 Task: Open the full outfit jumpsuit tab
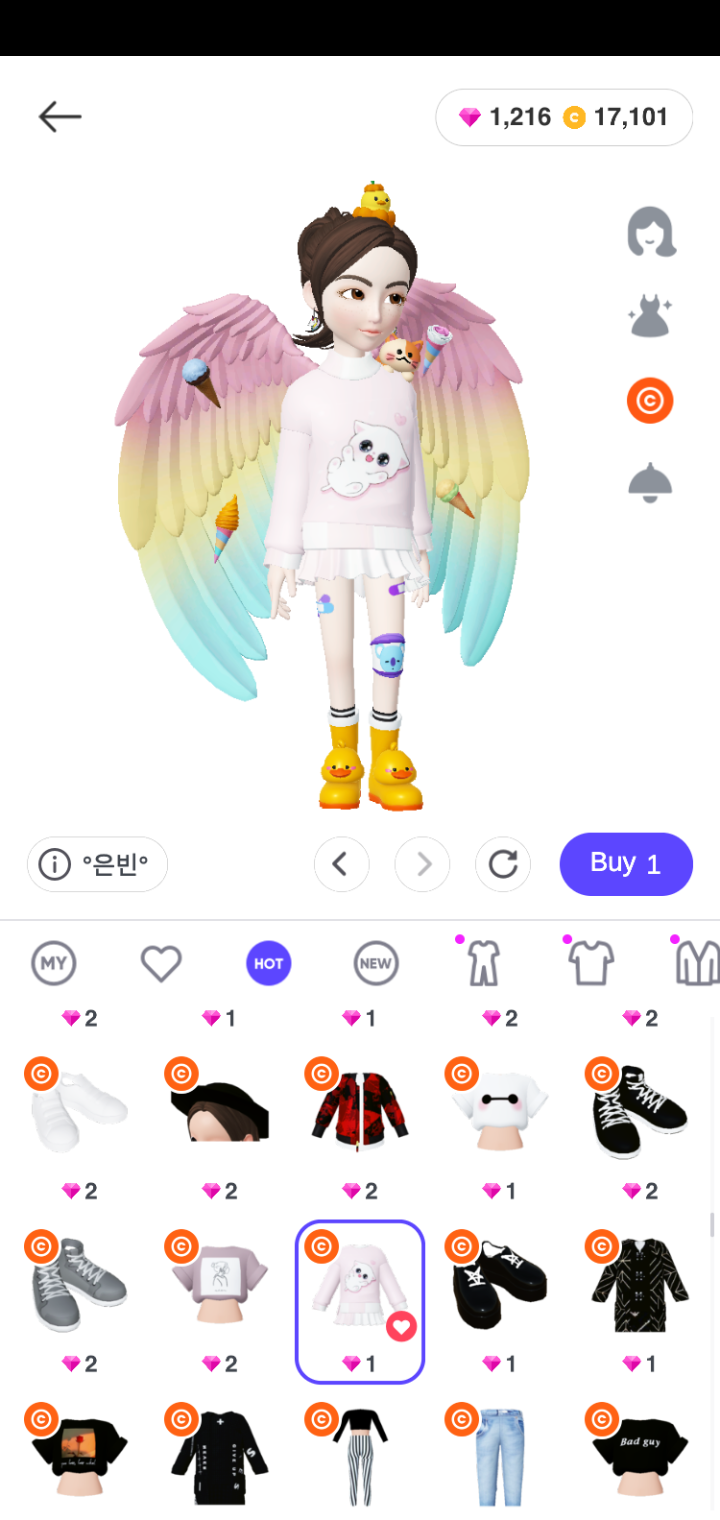pyautogui.click(x=482, y=962)
